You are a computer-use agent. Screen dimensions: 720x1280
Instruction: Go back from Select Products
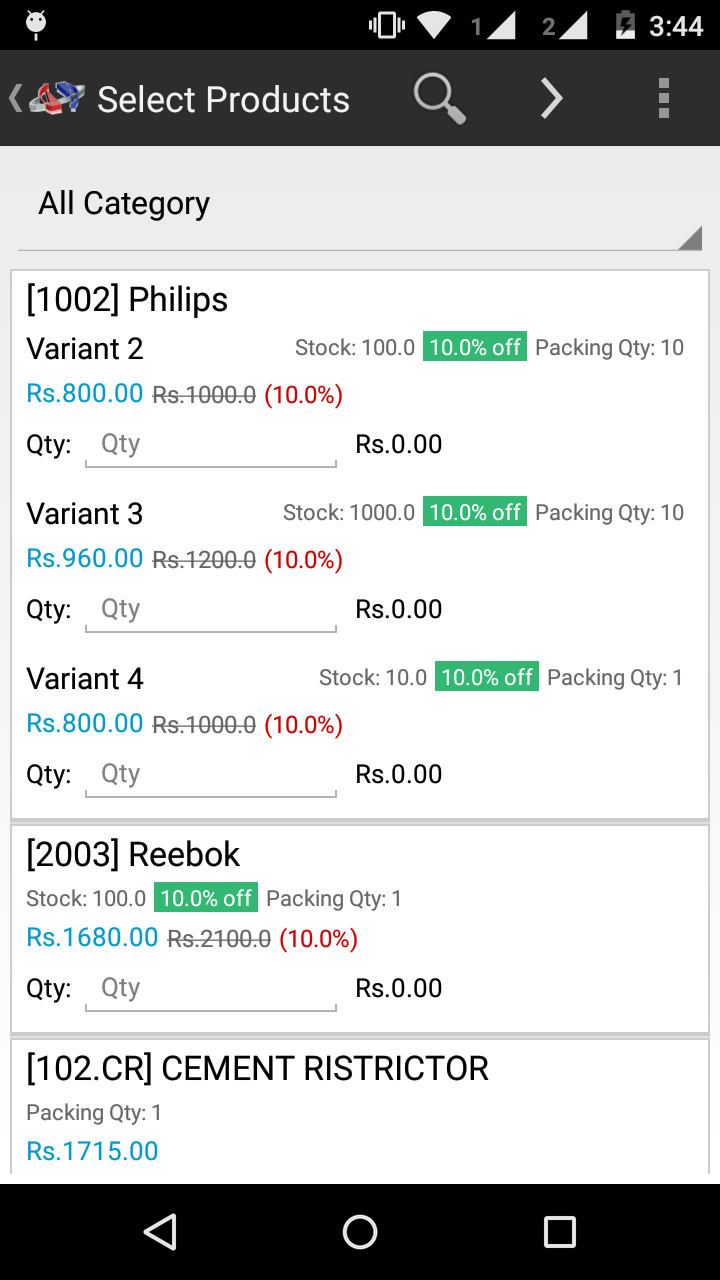tap(45, 99)
